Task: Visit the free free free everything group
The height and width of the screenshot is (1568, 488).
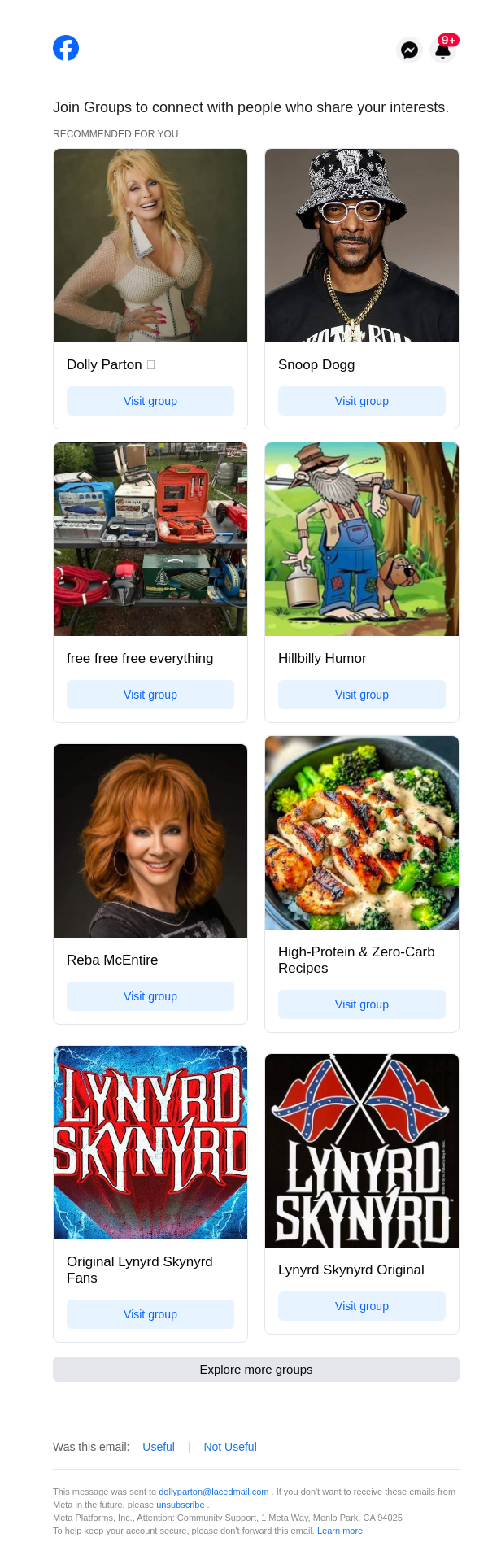Action: (x=150, y=695)
